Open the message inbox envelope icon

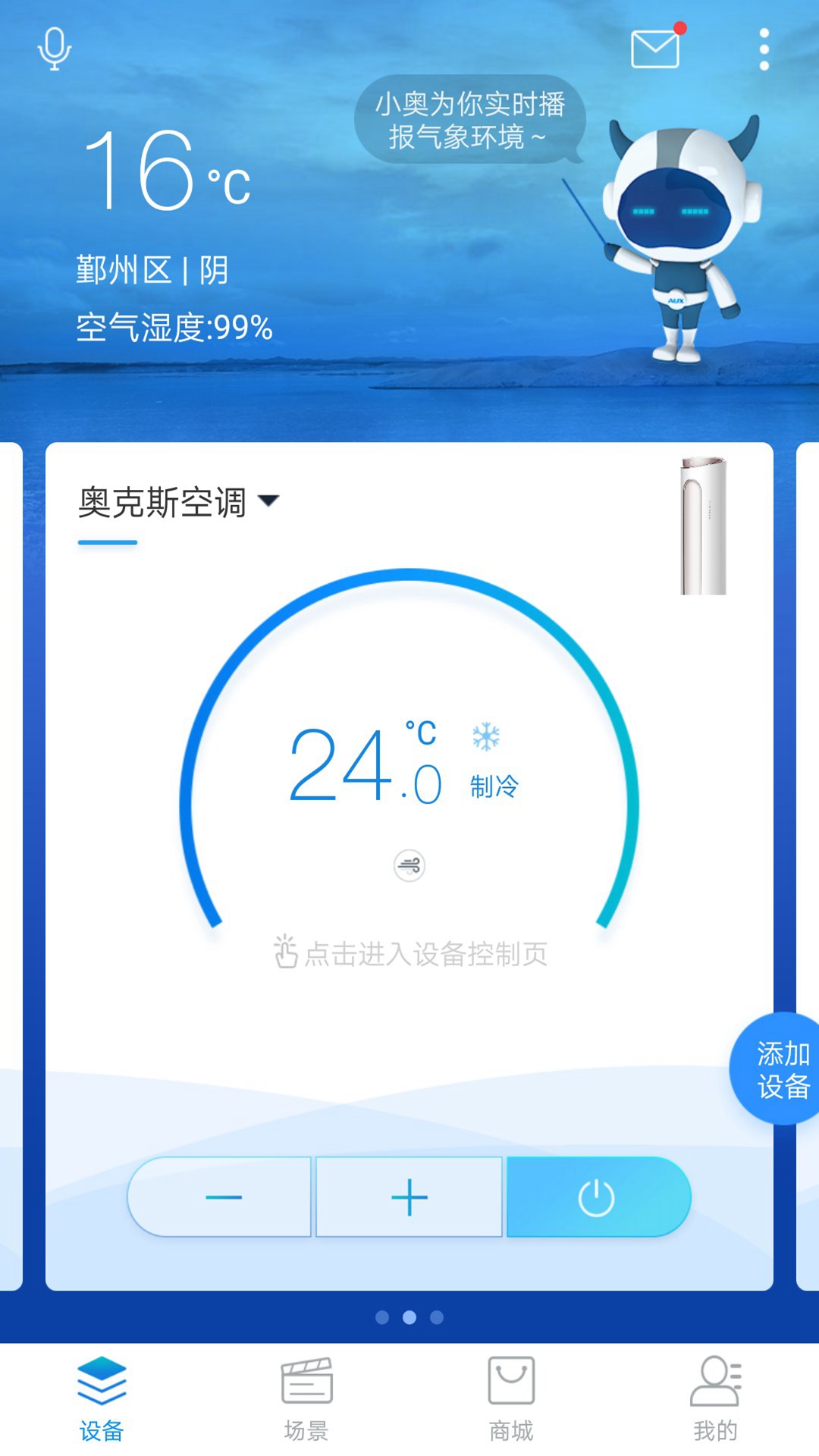click(654, 48)
